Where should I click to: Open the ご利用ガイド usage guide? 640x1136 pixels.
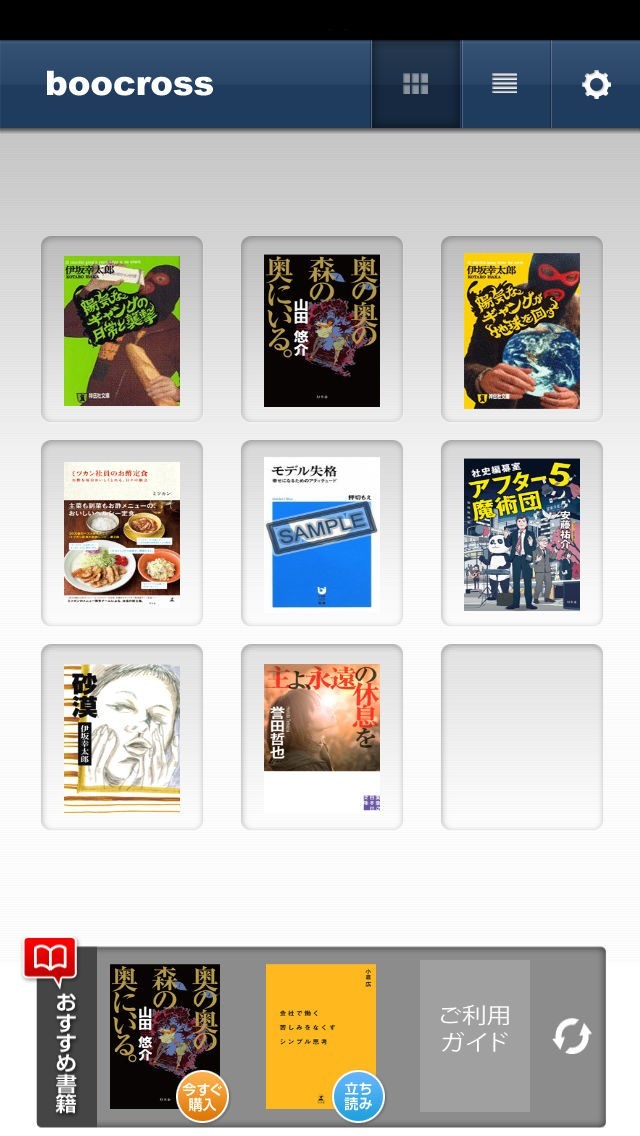click(x=475, y=1036)
